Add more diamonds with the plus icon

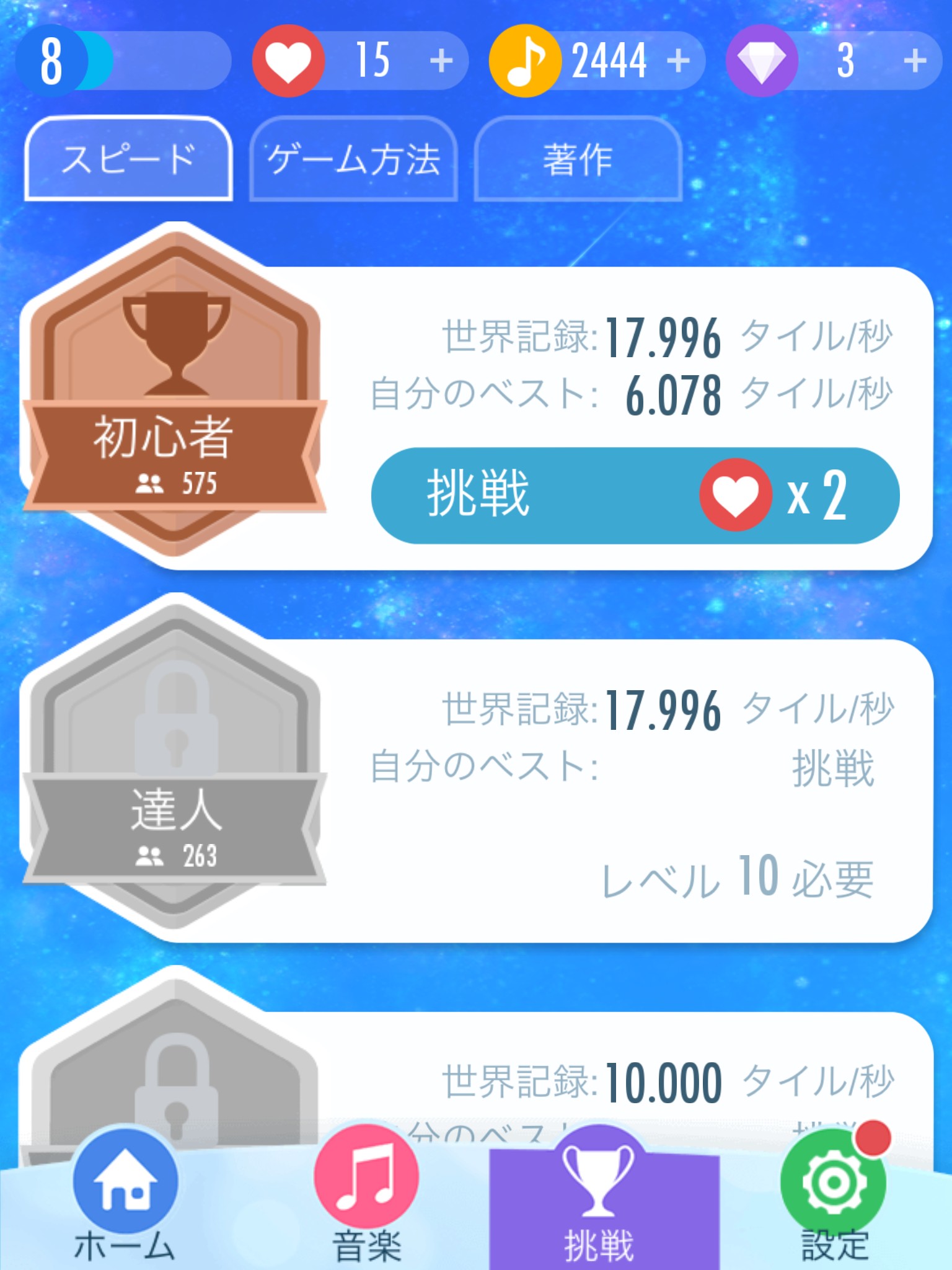pyautogui.click(x=915, y=61)
